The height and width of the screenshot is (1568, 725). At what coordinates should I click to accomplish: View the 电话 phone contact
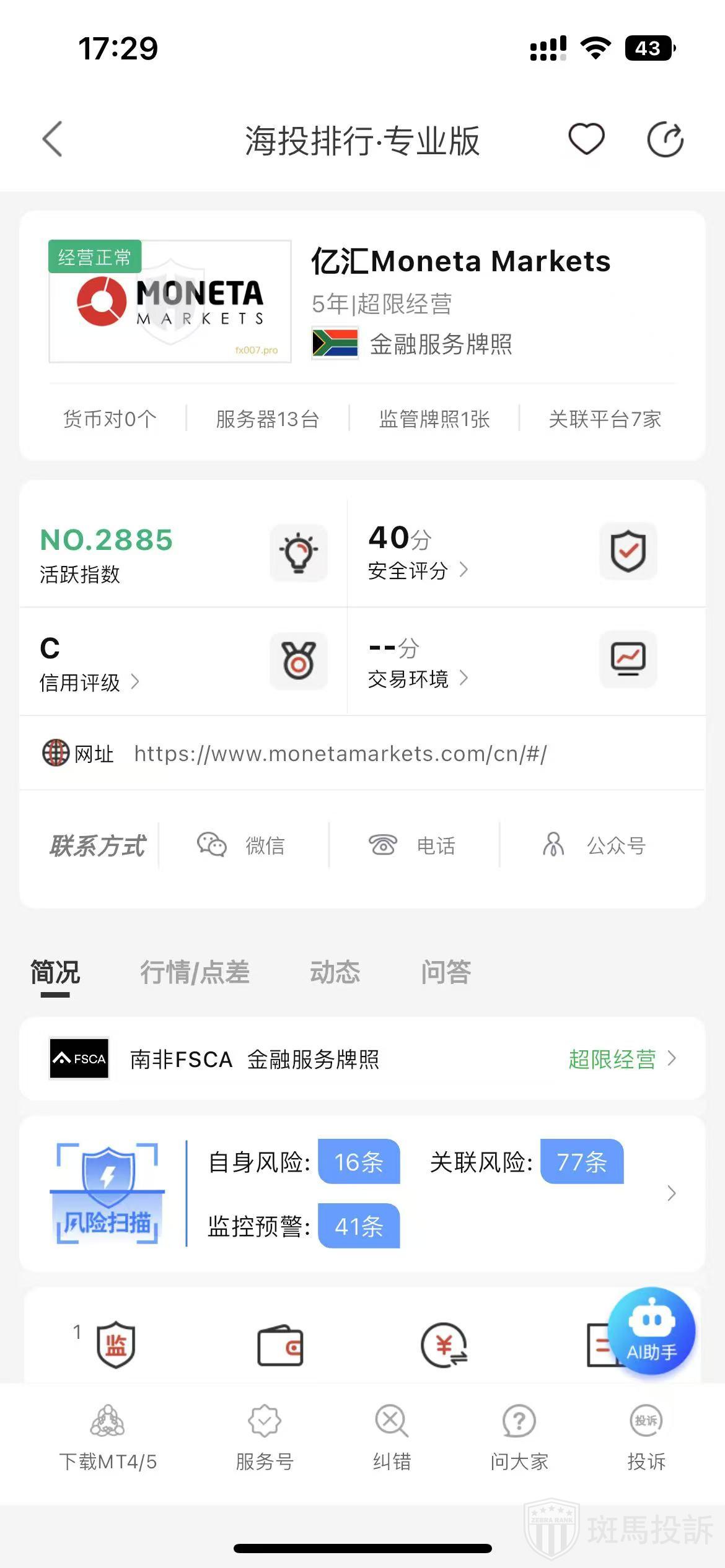pyautogui.click(x=413, y=845)
